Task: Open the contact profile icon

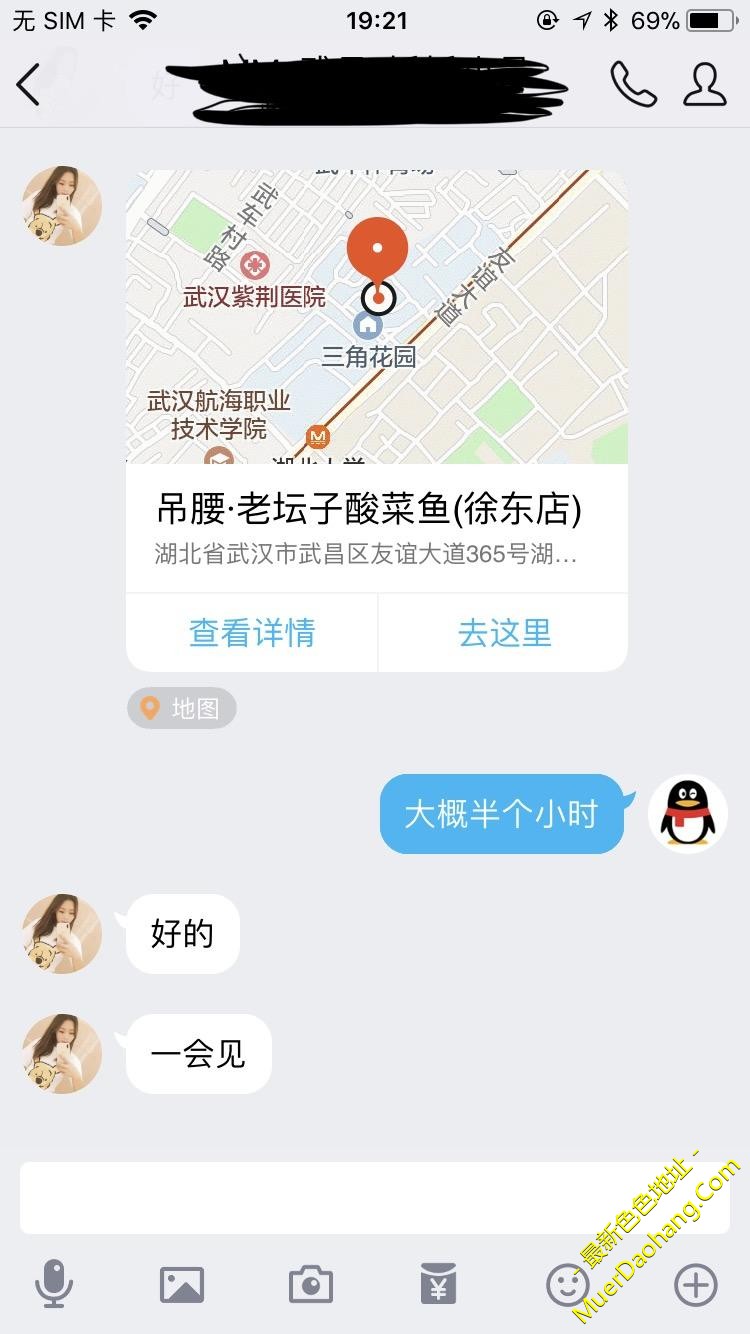Action: (x=704, y=85)
